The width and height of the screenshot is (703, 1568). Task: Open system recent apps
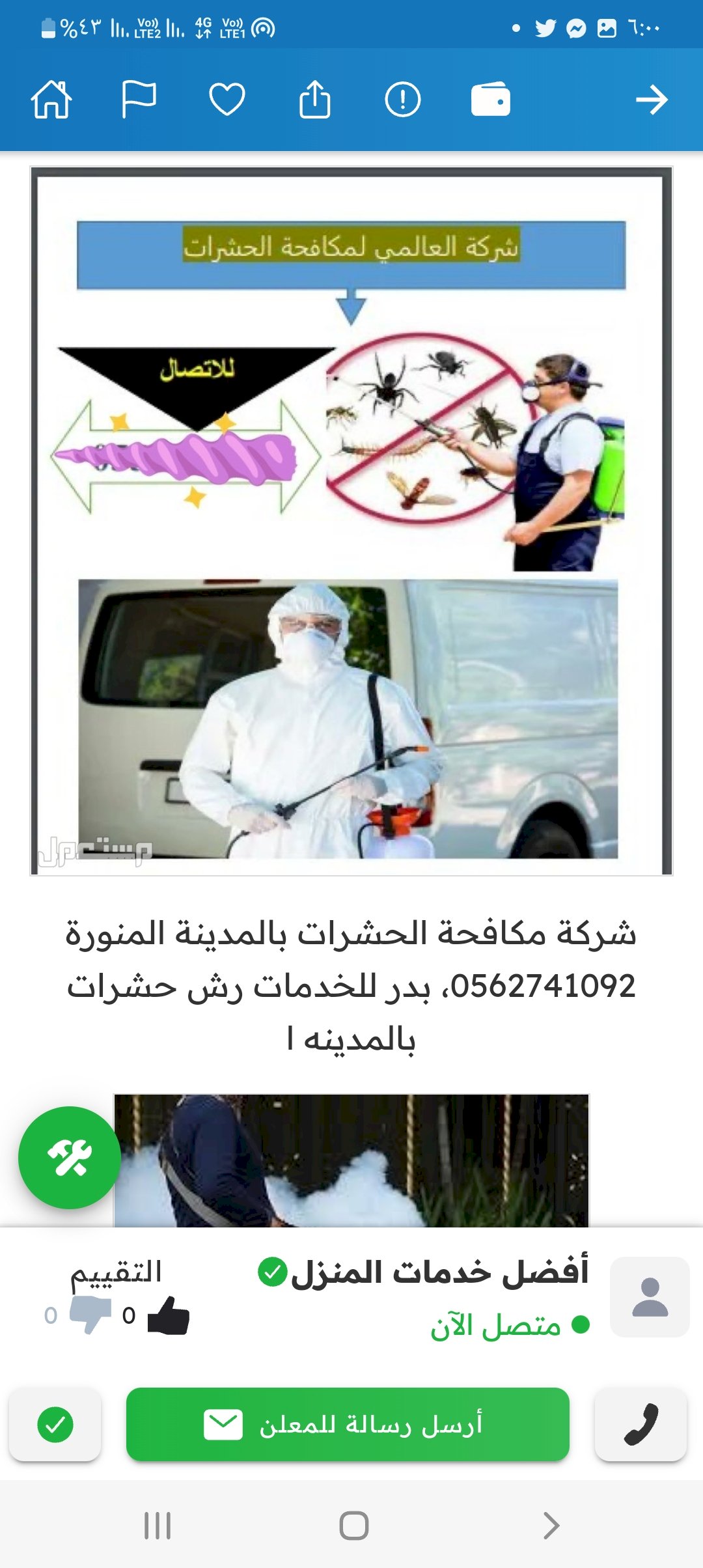[158, 1525]
